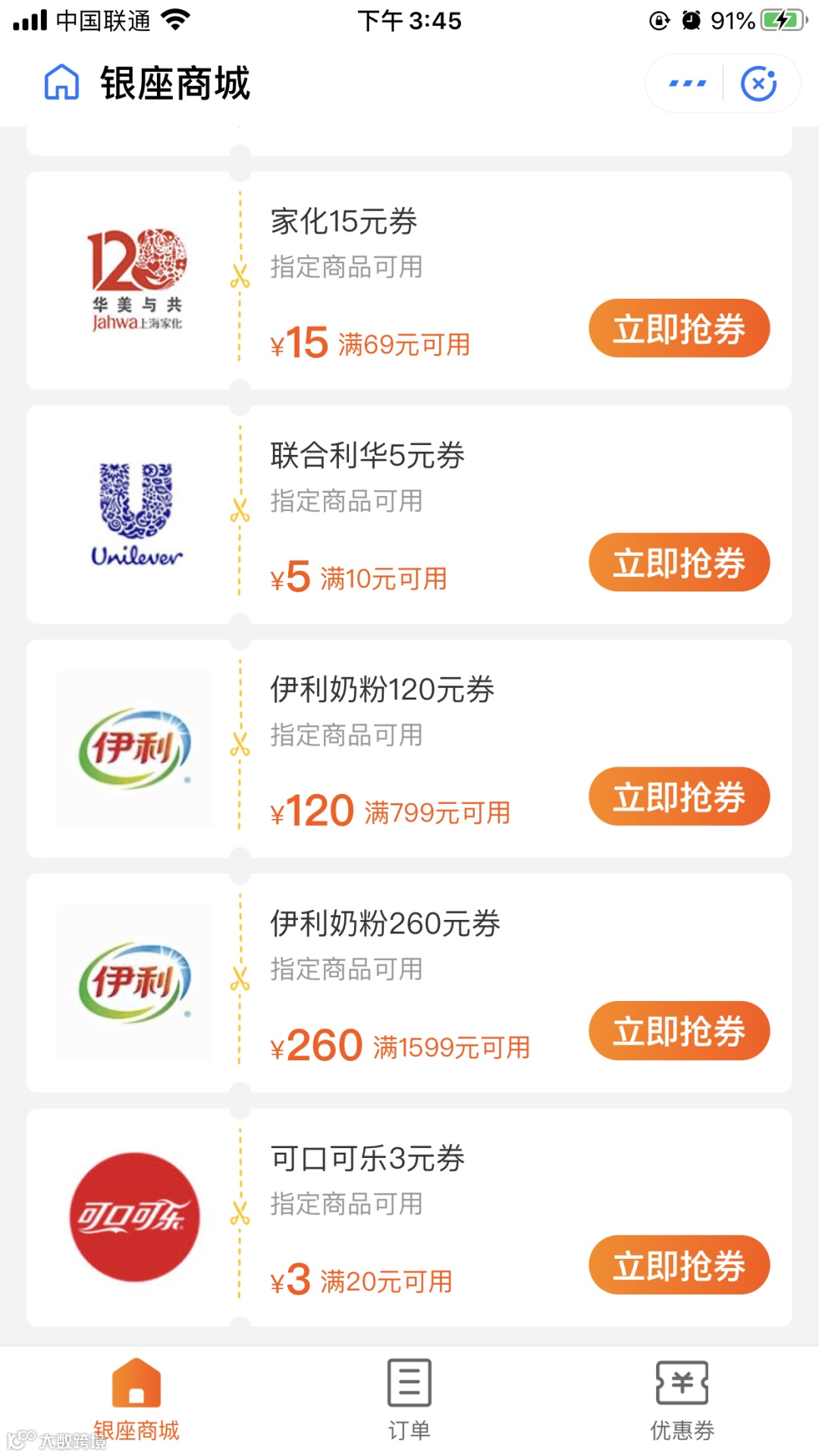Switch to the 订单 tab
Screen dimensions: 819x1456
[x=409, y=1399]
